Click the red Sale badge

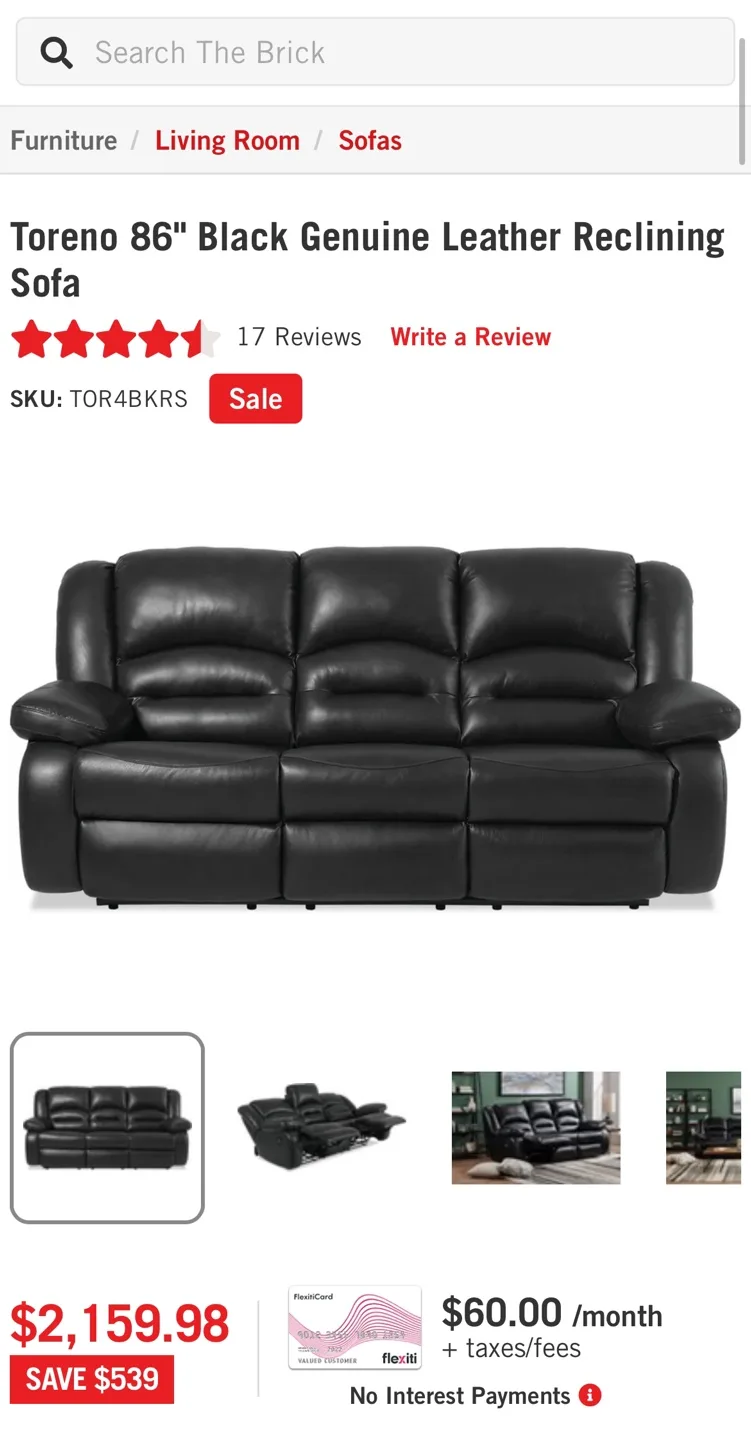coord(255,398)
